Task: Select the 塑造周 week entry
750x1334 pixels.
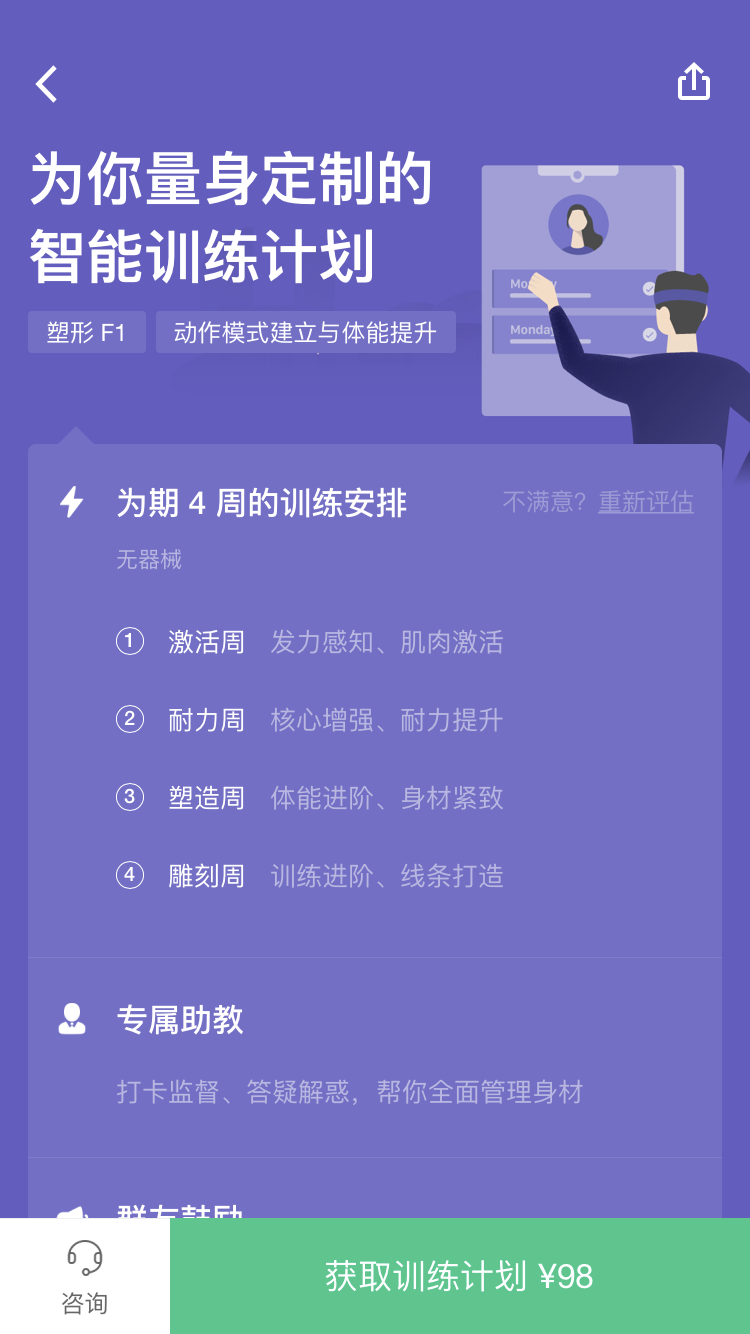Action: (206, 797)
